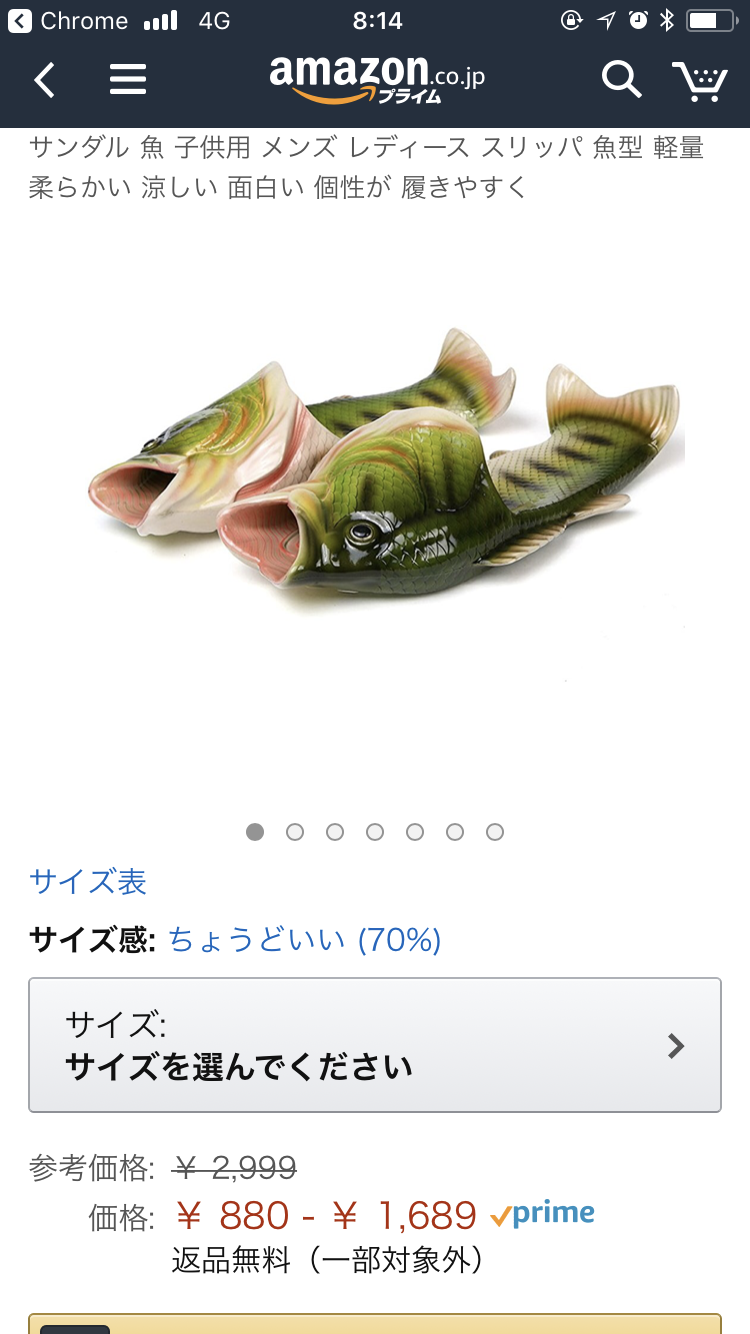Viewport: 750px width, 1334px height.
Task: Open the shopping cart
Action: click(x=699, y=81)
